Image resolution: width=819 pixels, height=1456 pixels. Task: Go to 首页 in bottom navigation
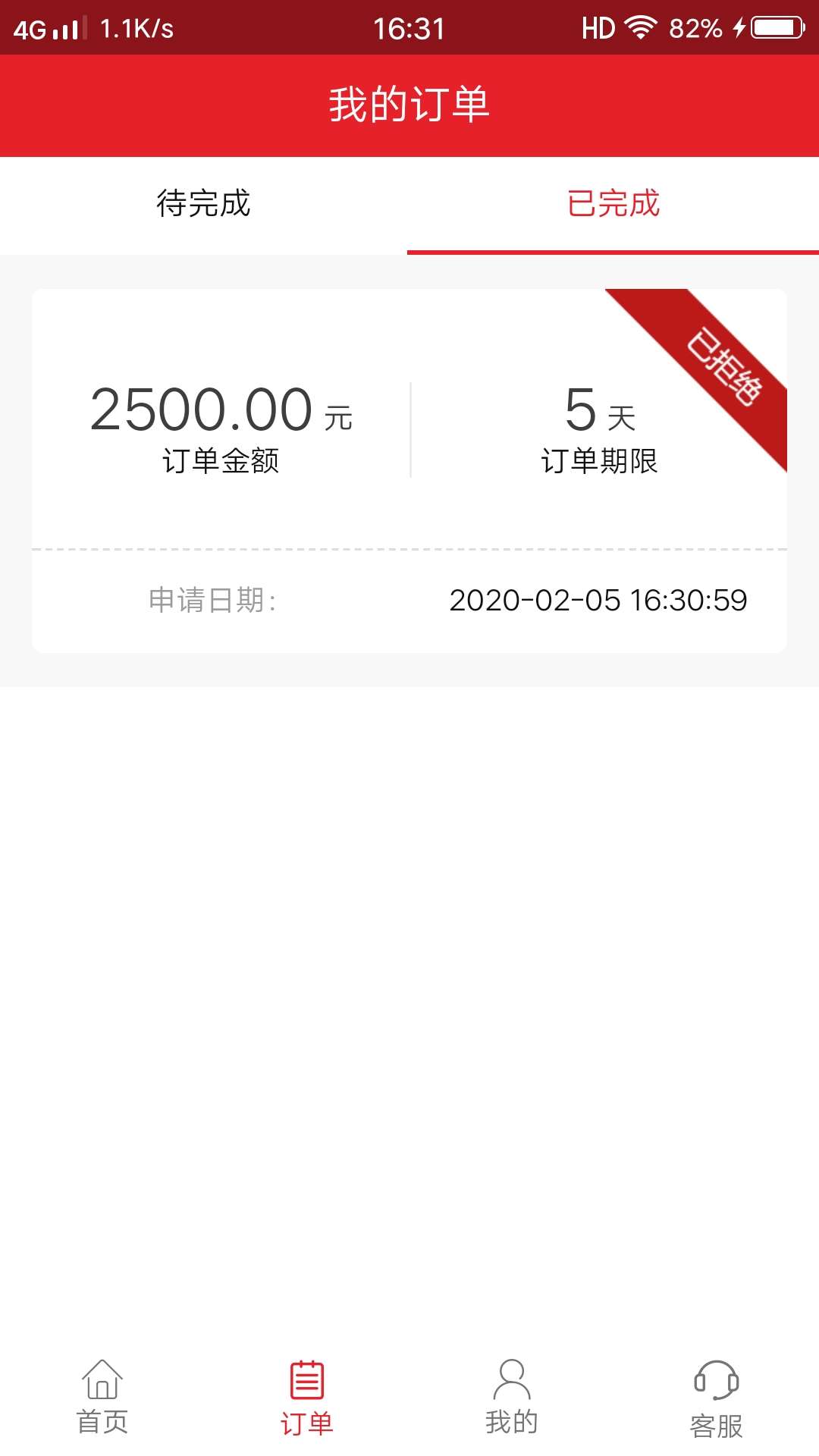102,1398
